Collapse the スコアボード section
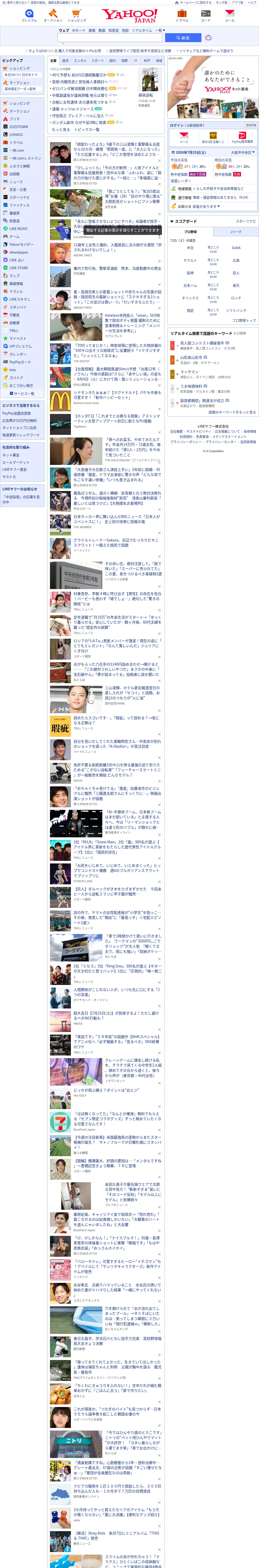259x1568 pixels. click(x=184, y=222)
